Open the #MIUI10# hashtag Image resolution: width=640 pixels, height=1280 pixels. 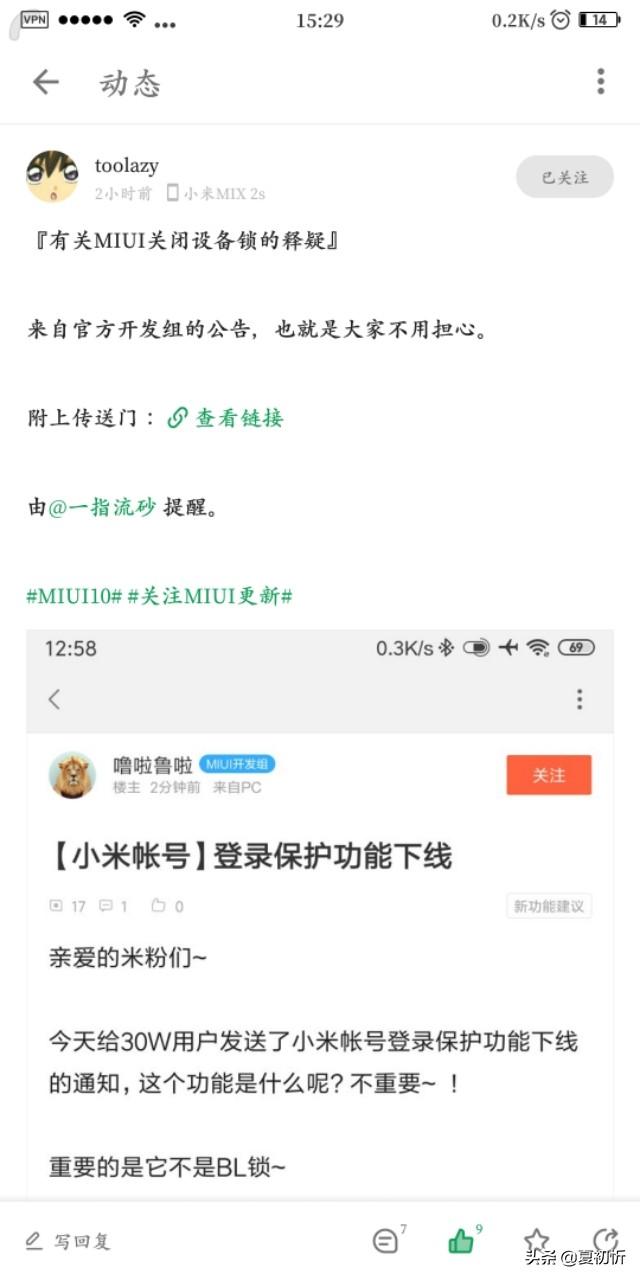pyautogui.click(x=74, y=596)
